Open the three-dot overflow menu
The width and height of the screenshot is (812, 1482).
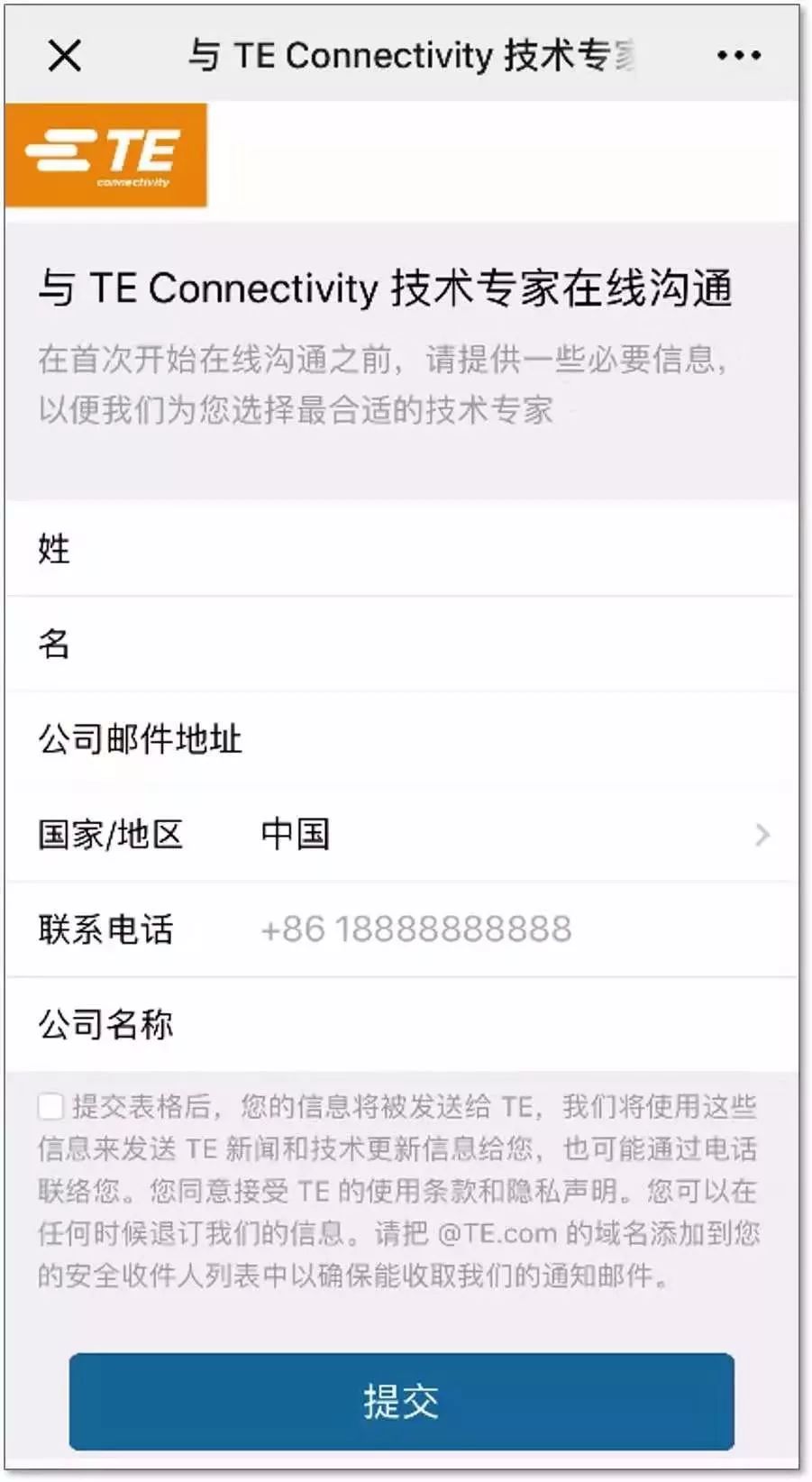(738, 56)
